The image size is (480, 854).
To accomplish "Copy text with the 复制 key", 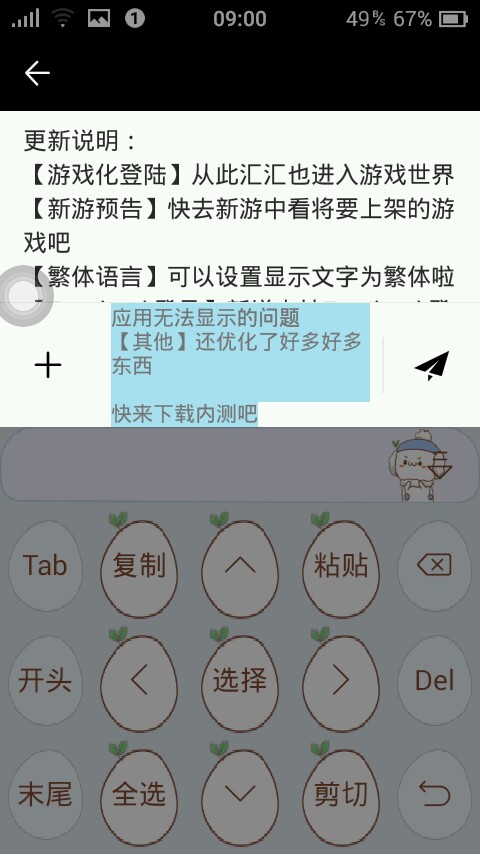I will pyautogui.click(x=139, y=566).
